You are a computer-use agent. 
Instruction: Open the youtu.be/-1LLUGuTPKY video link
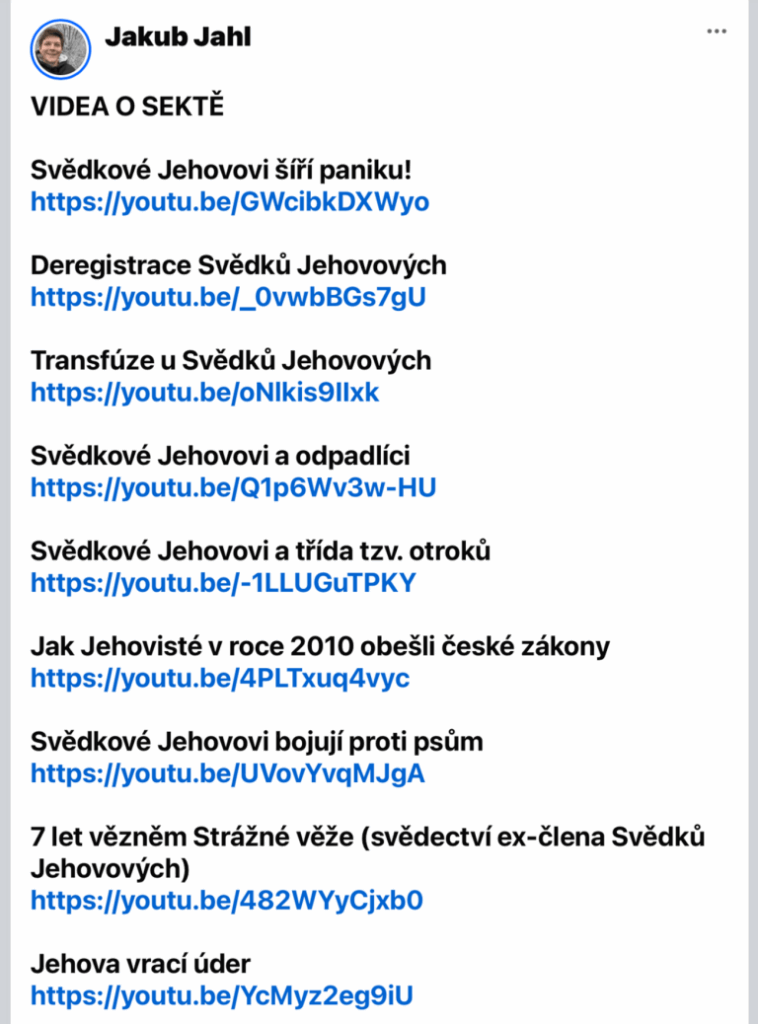coord(223,583)
